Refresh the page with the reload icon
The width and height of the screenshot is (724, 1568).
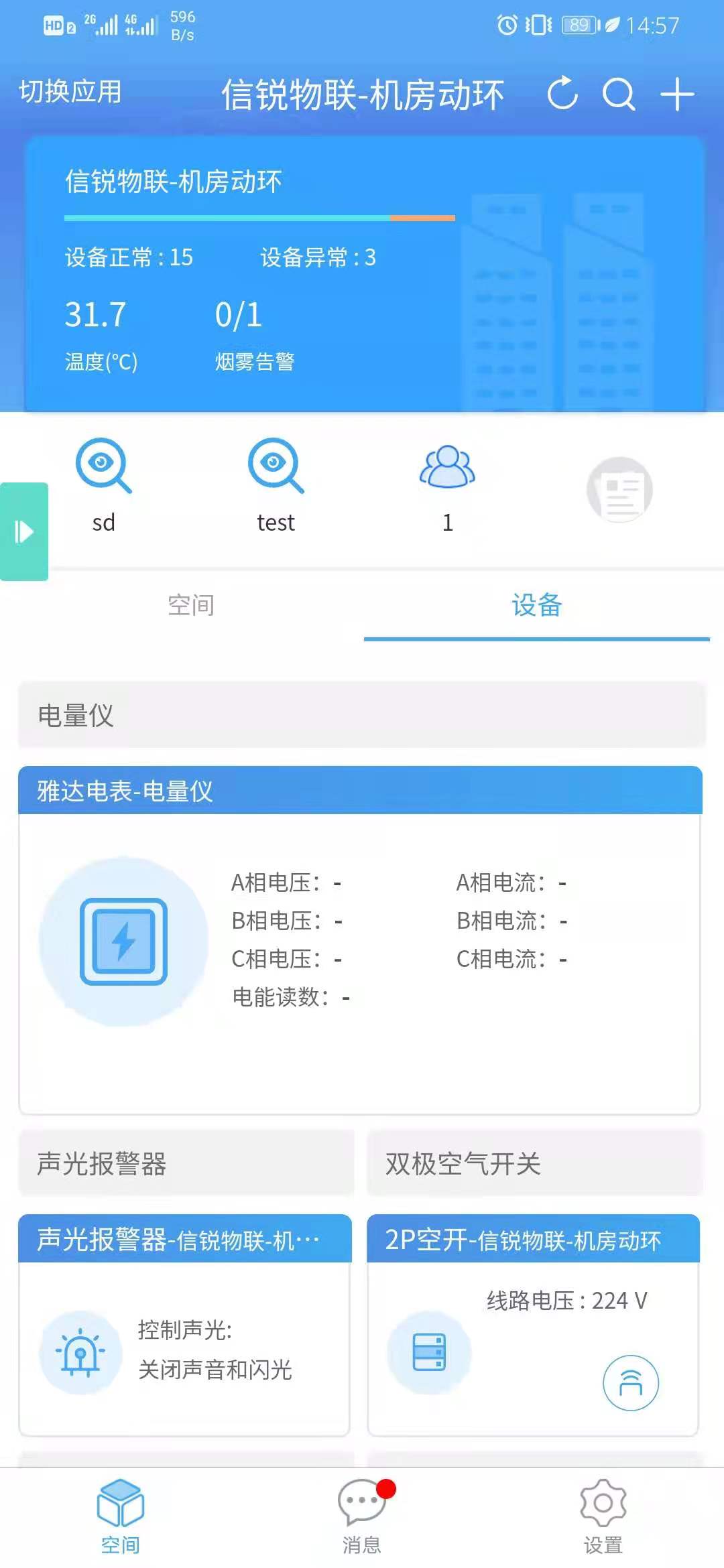(562, 93)
